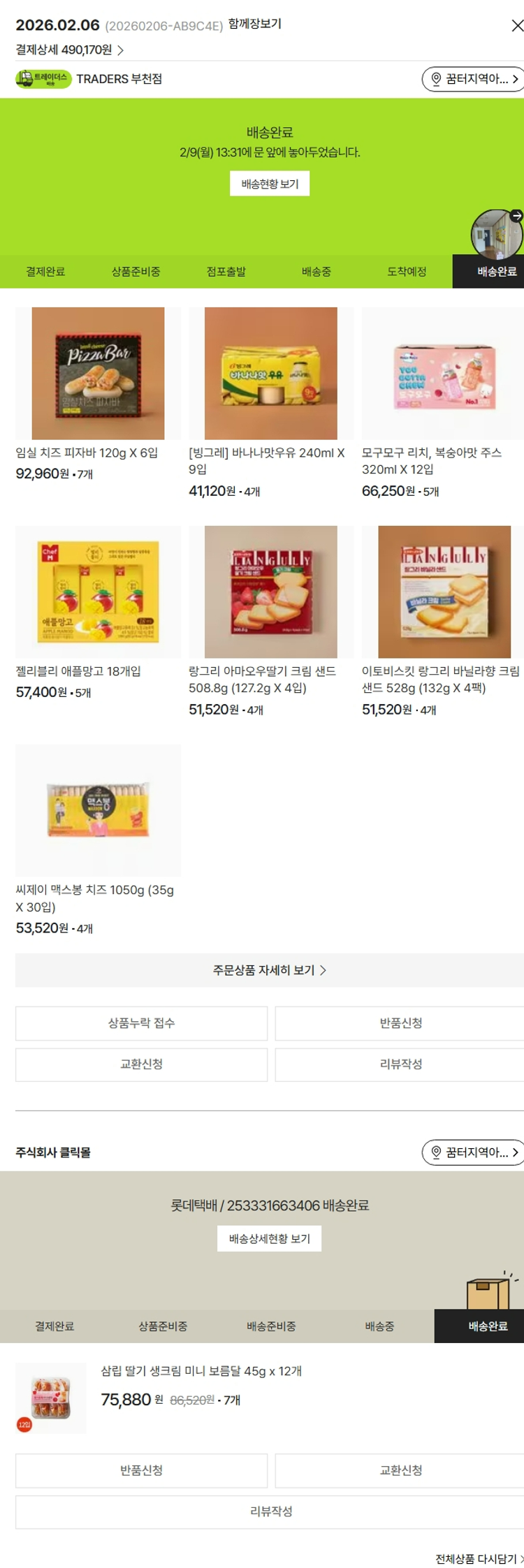Open 씨제이 맥스봉 치즈 product
The image size is (524, 1568).
[x=98, y=810]
